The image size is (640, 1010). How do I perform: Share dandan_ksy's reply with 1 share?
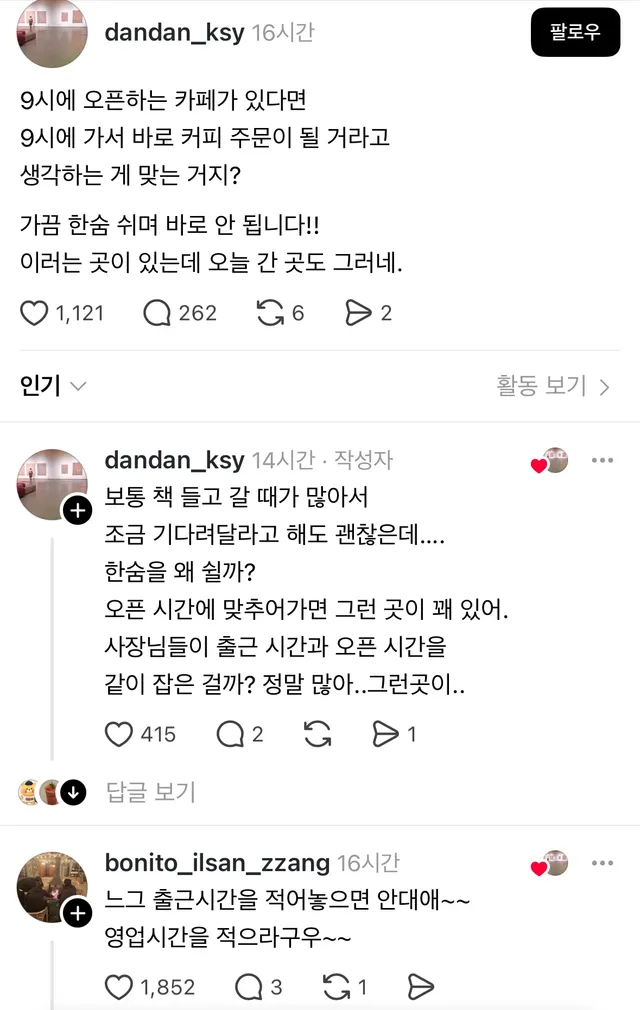point(385,734)
